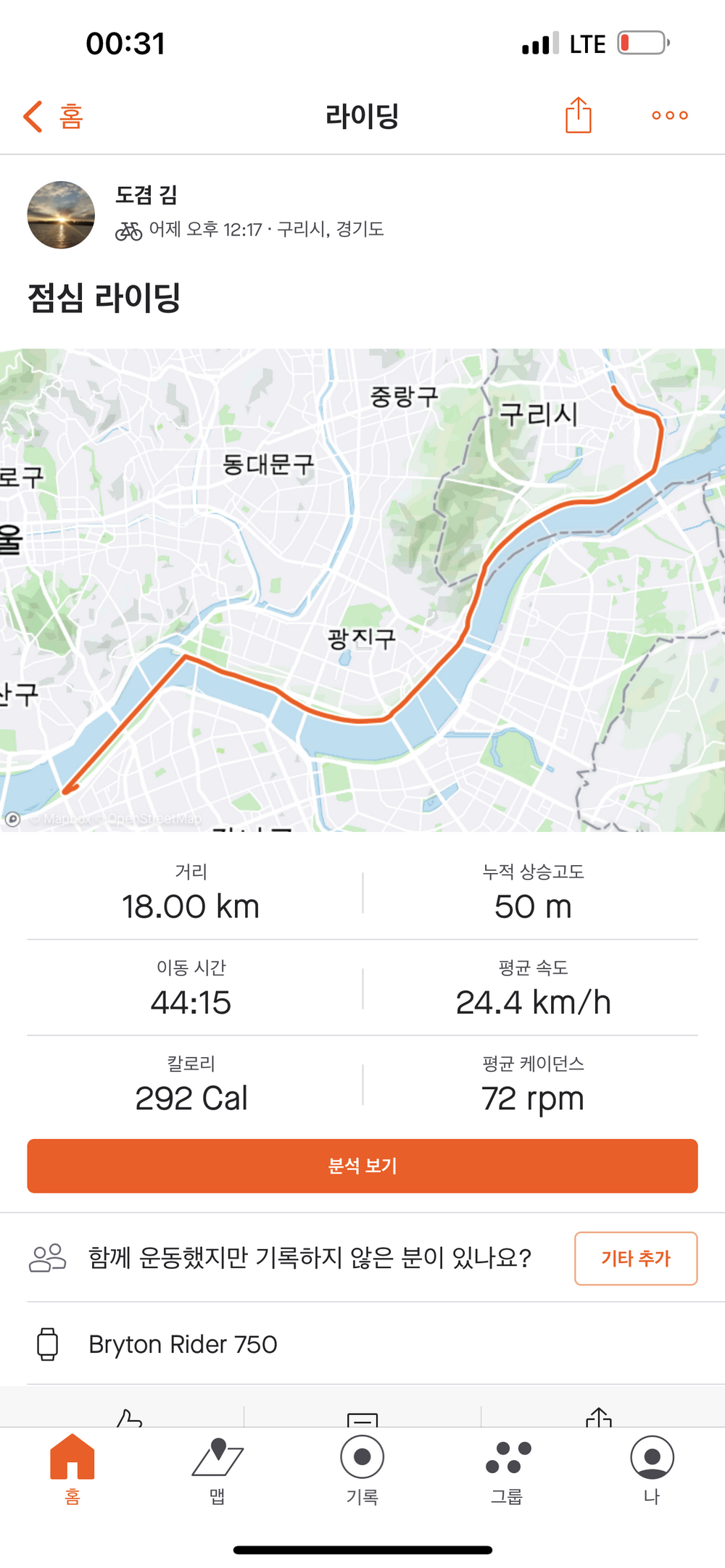Viewport: 725px width, 1568px height.
Task: Switch to the 나 tab
Action: tap(652, 1469)
